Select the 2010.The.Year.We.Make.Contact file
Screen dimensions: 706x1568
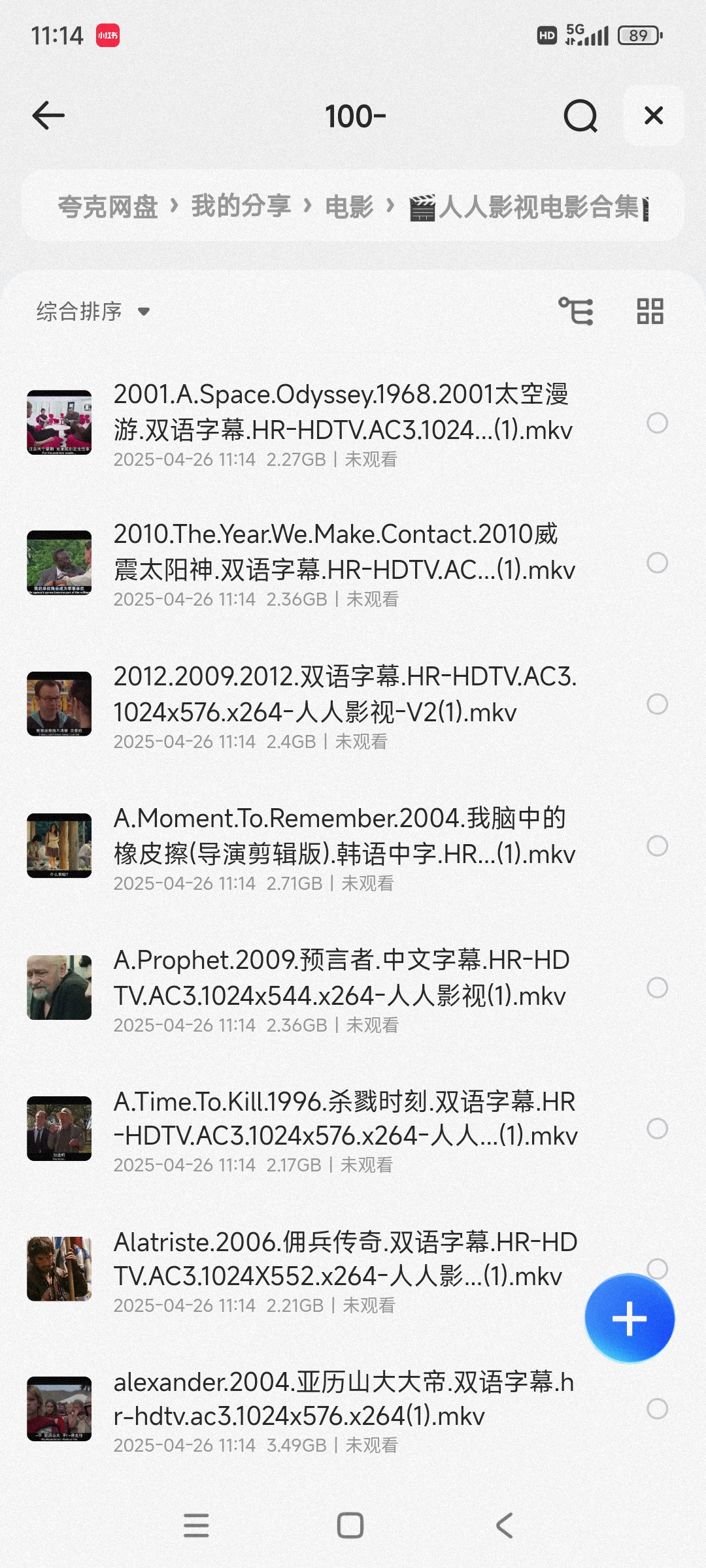(657, 563)
